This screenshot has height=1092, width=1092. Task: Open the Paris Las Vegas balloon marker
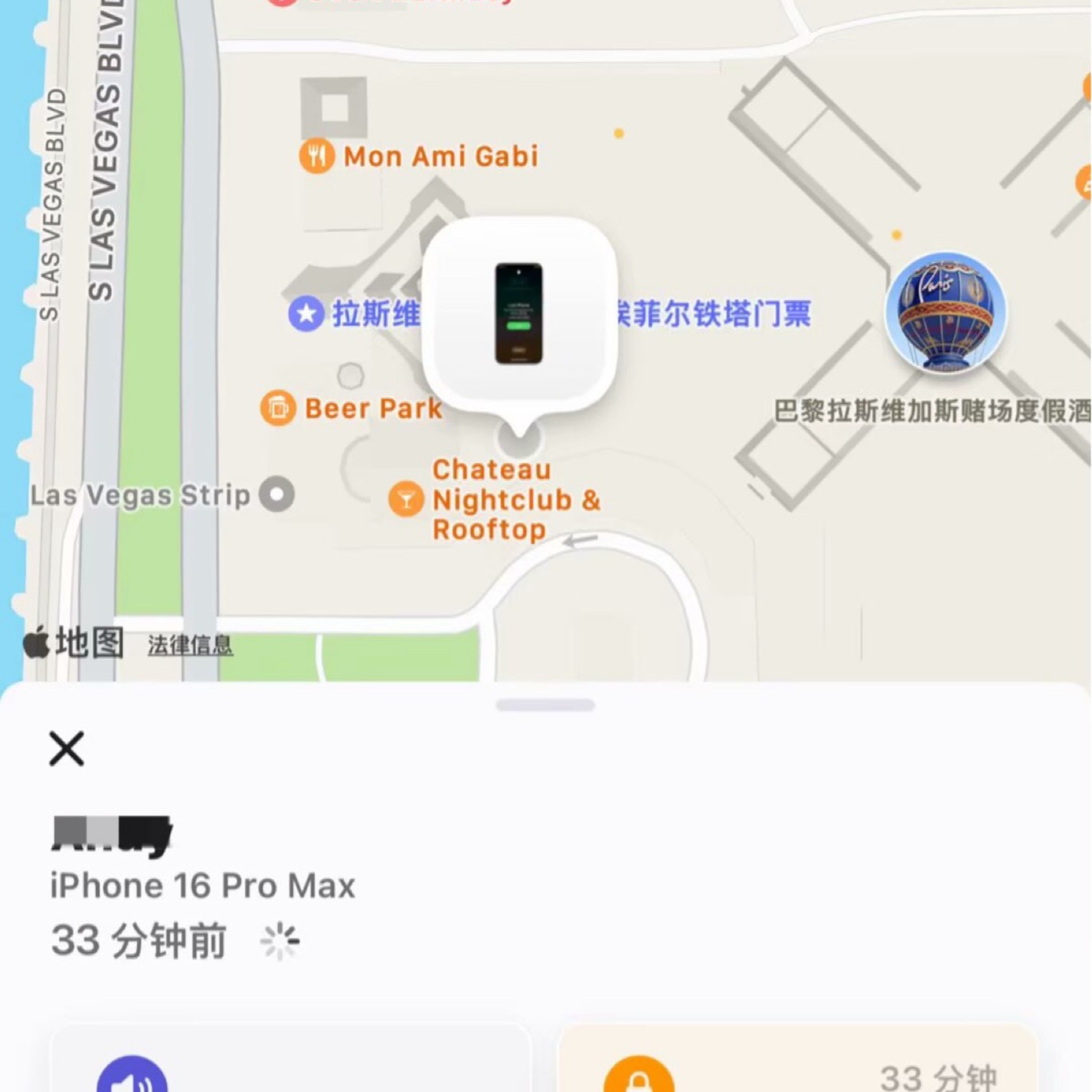point(945,312)
